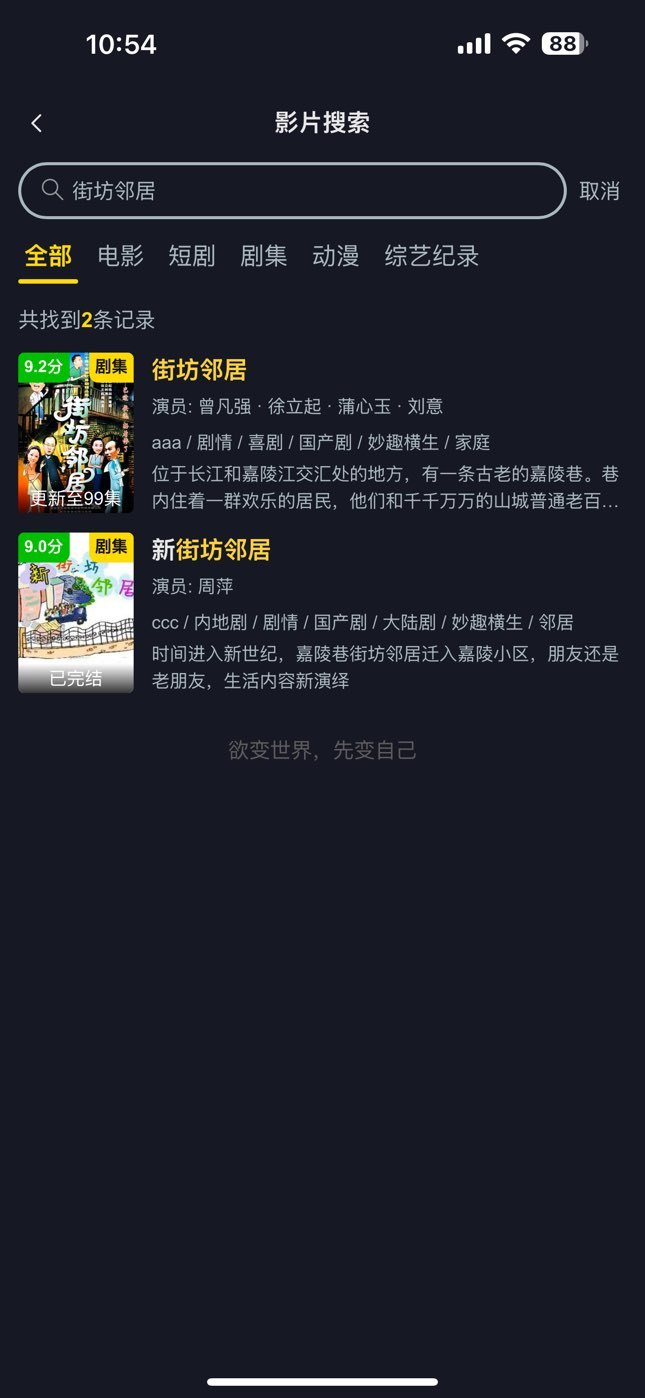Switch to the 动漫 tab
This screenshot has height=1398, width=645.
(336, 256)
